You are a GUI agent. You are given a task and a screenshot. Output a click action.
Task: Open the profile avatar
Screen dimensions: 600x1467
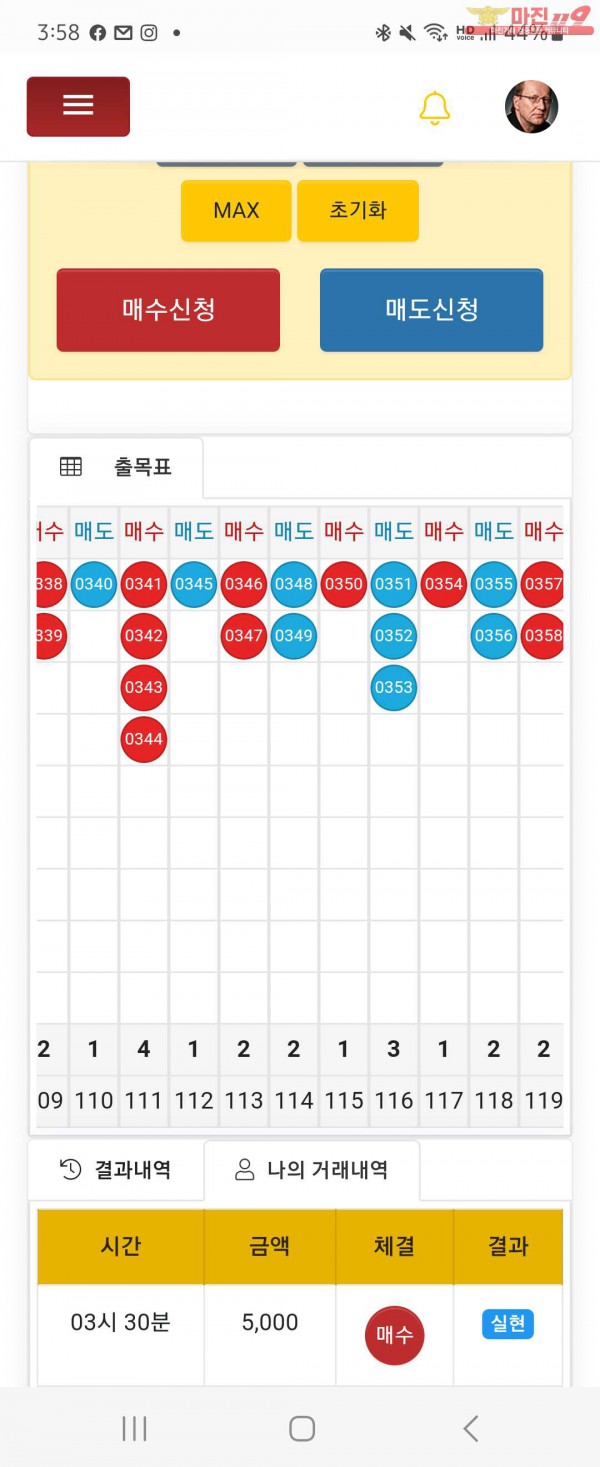[531, 107]
